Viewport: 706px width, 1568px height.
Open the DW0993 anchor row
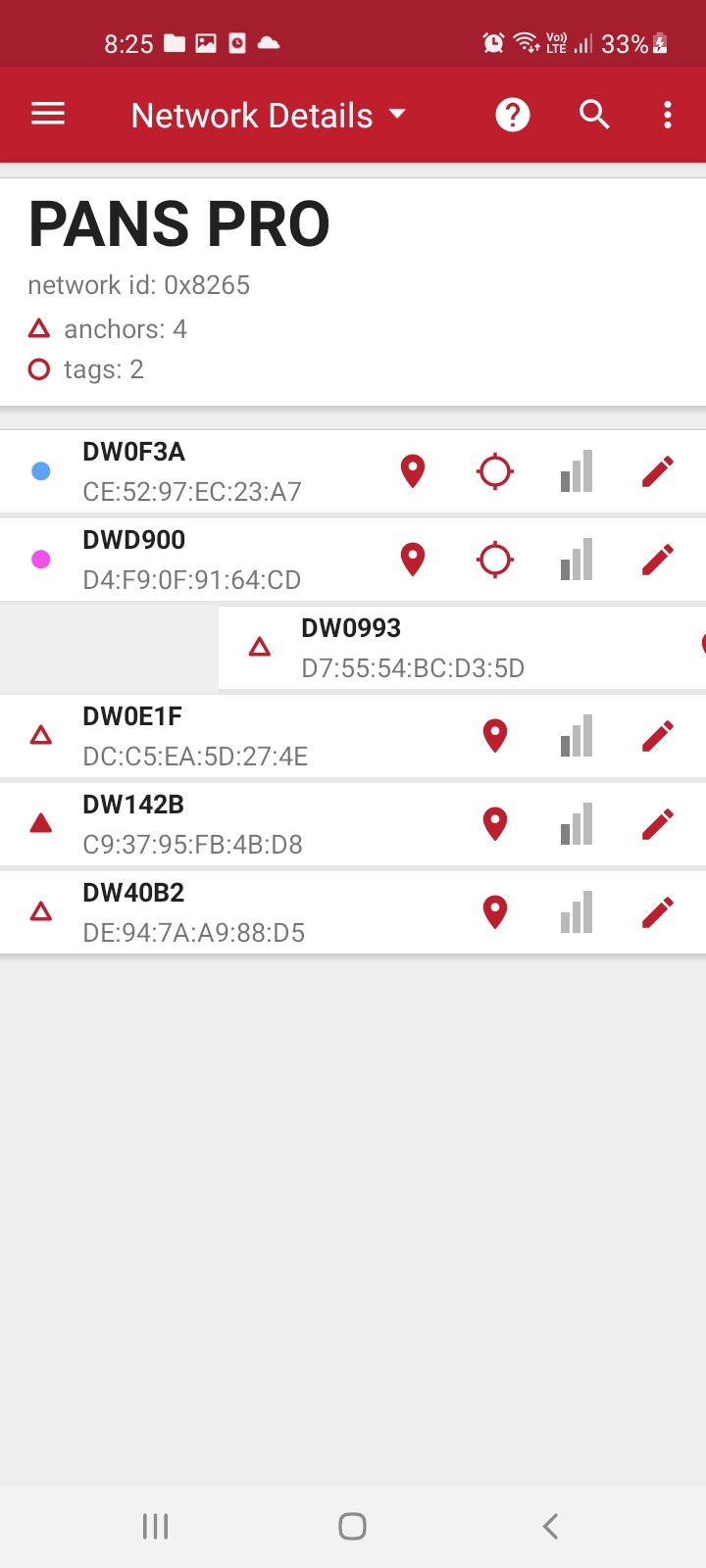pyautogui.click(x=462, y=648)
